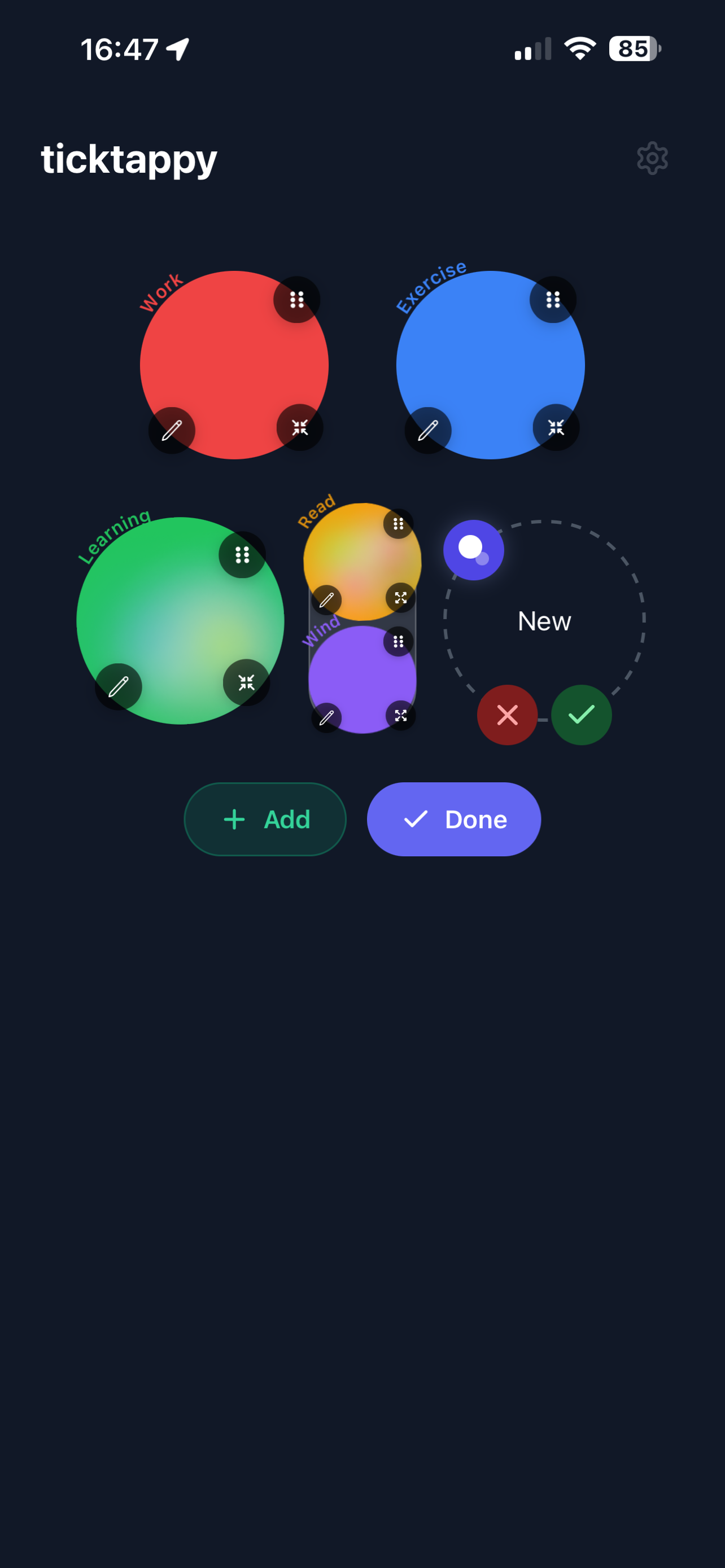Viewport: 725px width, 1568px height.
Task: Tap Done to finish editing habits
Action: coord(453,820)
